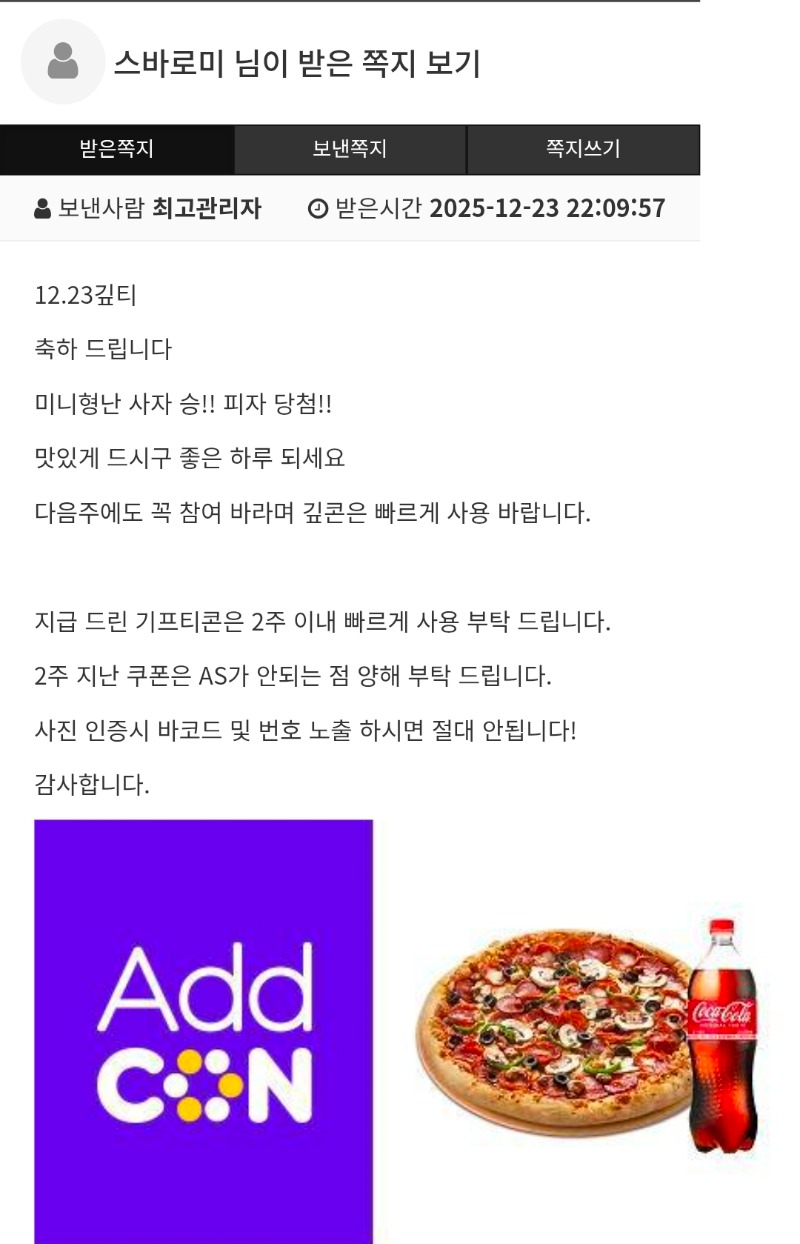Screen dimensions: 800x1244
Task: Switch to the 받은쪽지 tab
Action: 117,150
